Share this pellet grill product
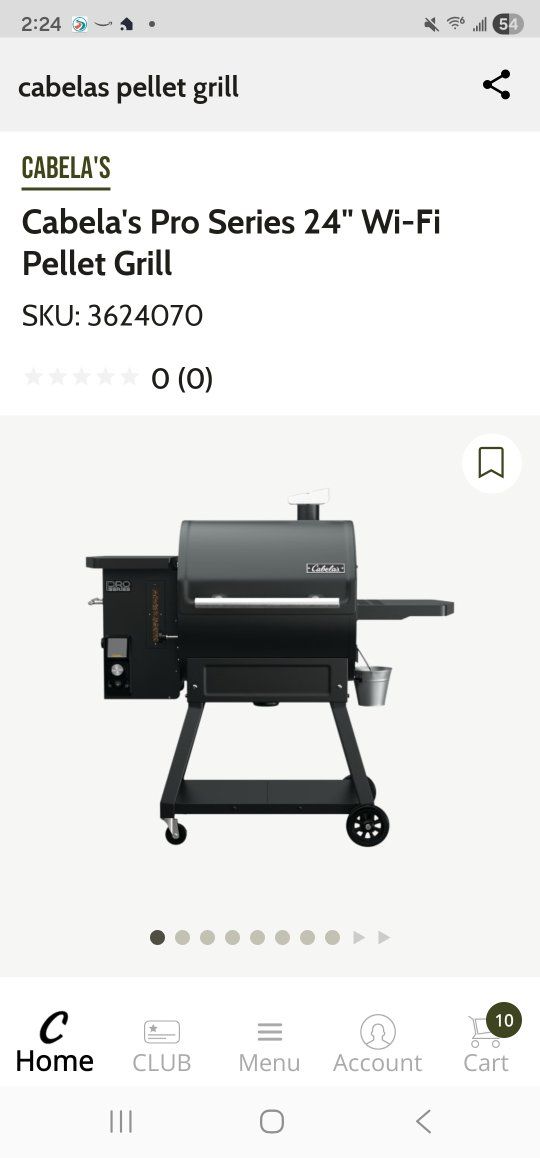Image resolution: width=540 pixels, height=1158 pixels. (496, 85)
